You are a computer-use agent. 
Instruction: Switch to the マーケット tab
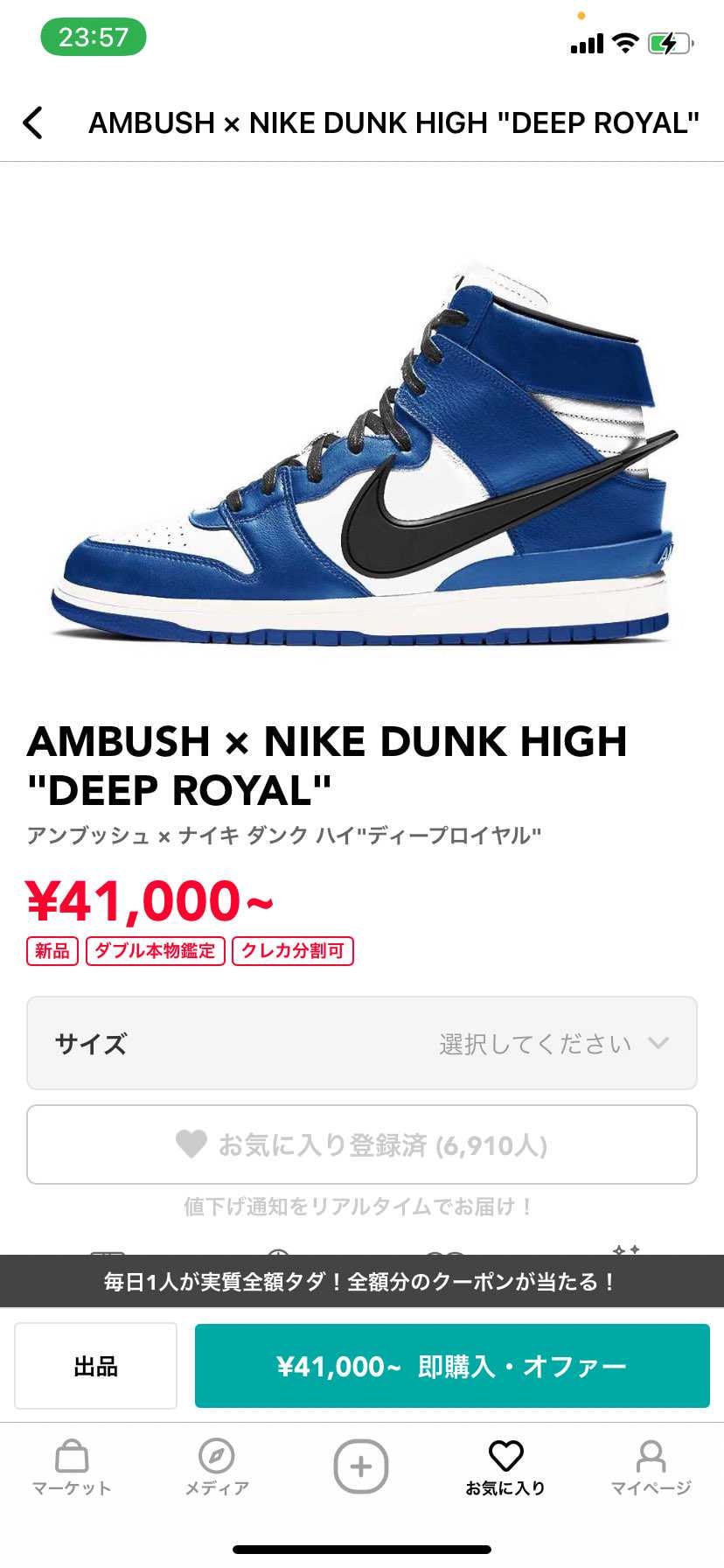[72, 1468]
